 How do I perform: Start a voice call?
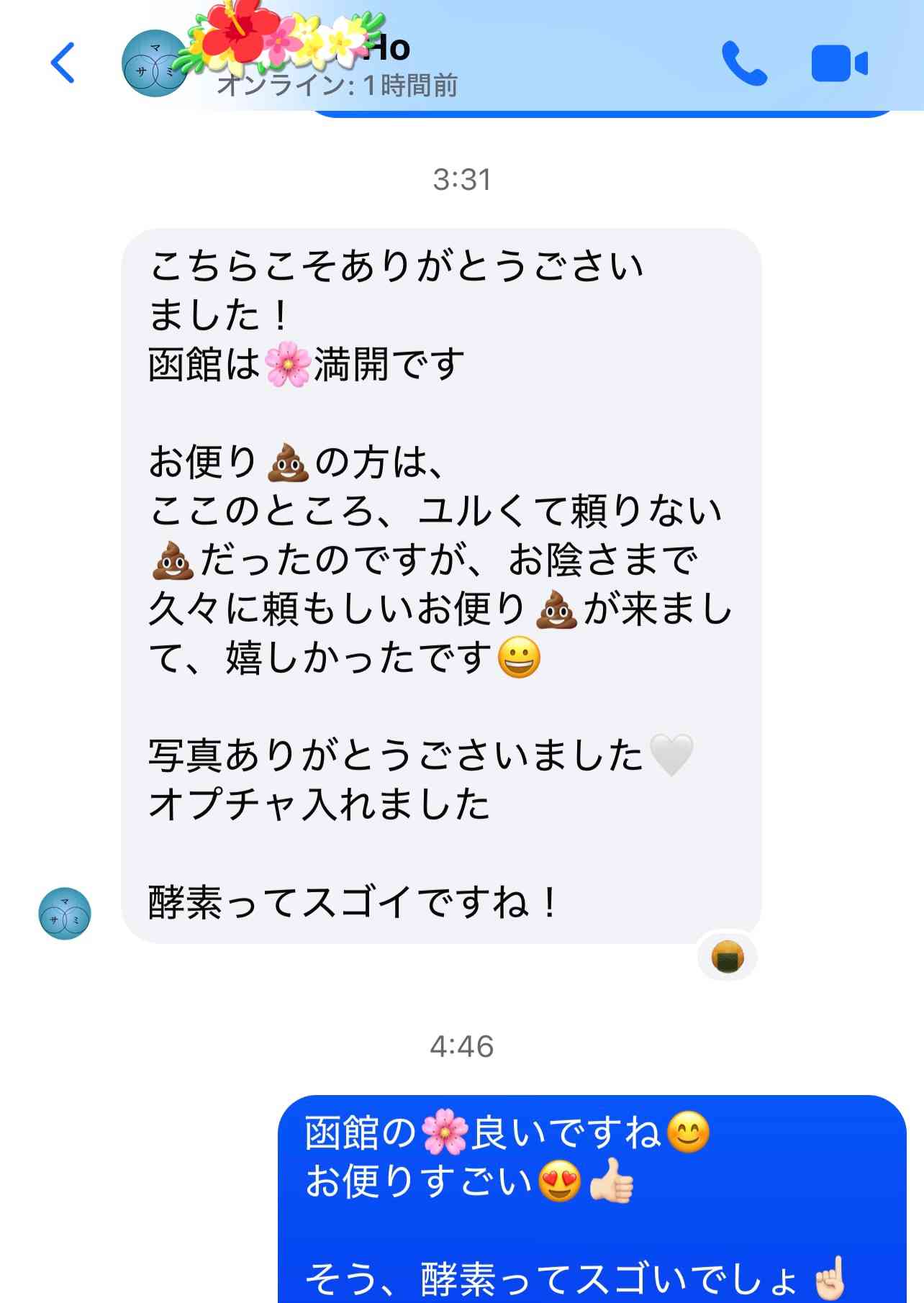(744, 63)
